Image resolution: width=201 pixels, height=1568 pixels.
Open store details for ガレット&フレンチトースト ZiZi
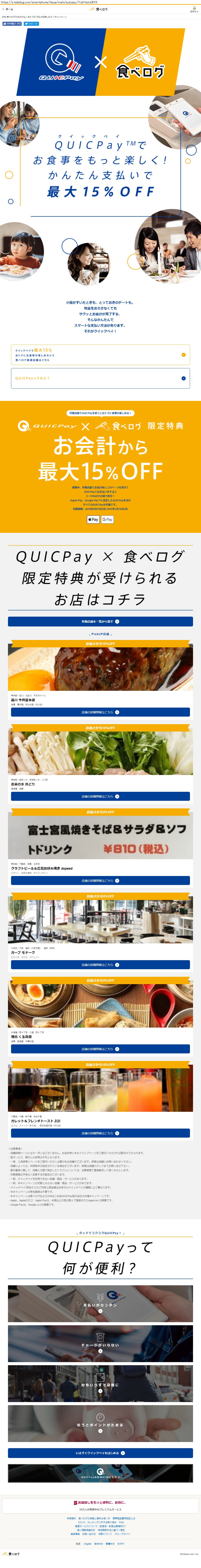coord(100,1133)
